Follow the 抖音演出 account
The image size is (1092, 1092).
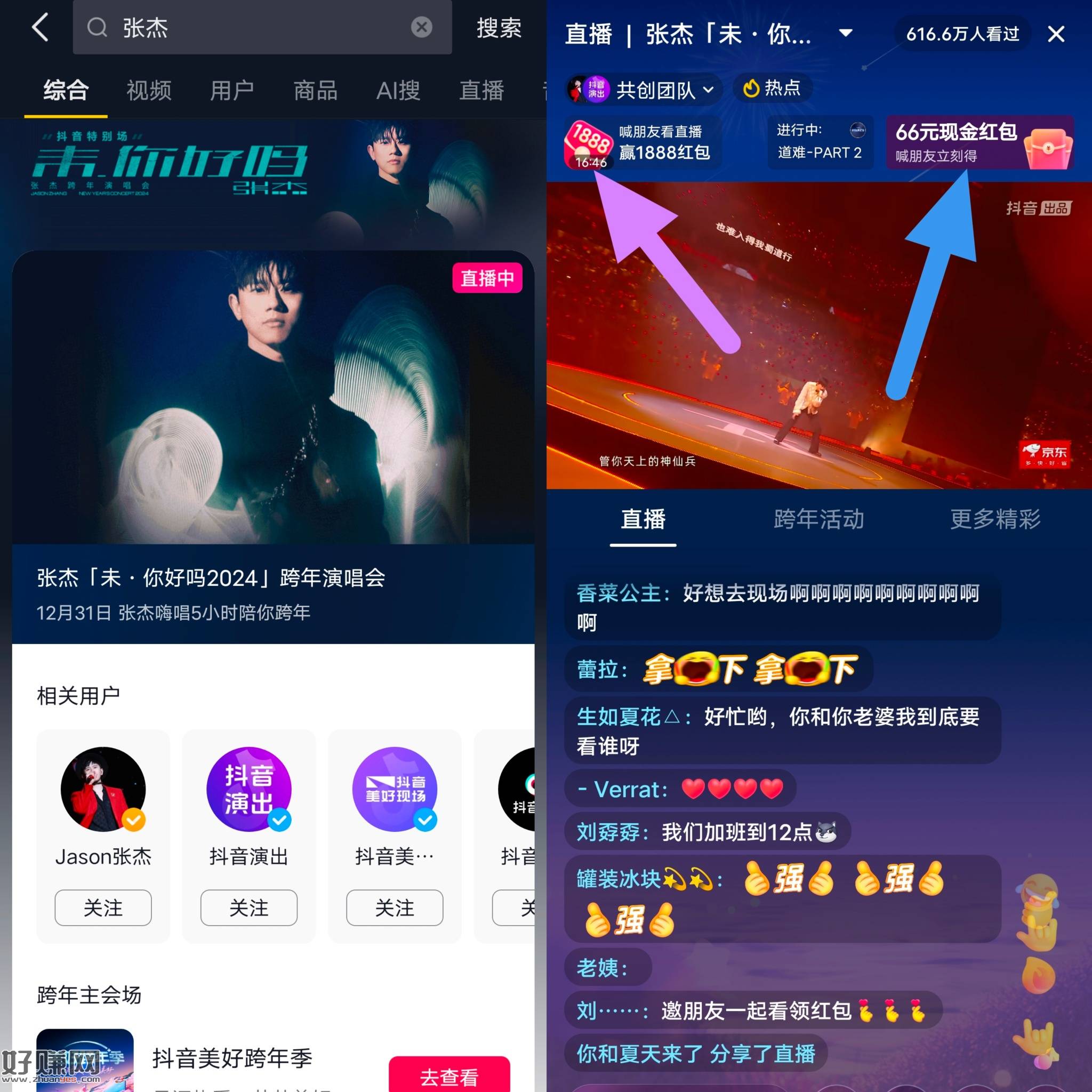coord(248,908)
